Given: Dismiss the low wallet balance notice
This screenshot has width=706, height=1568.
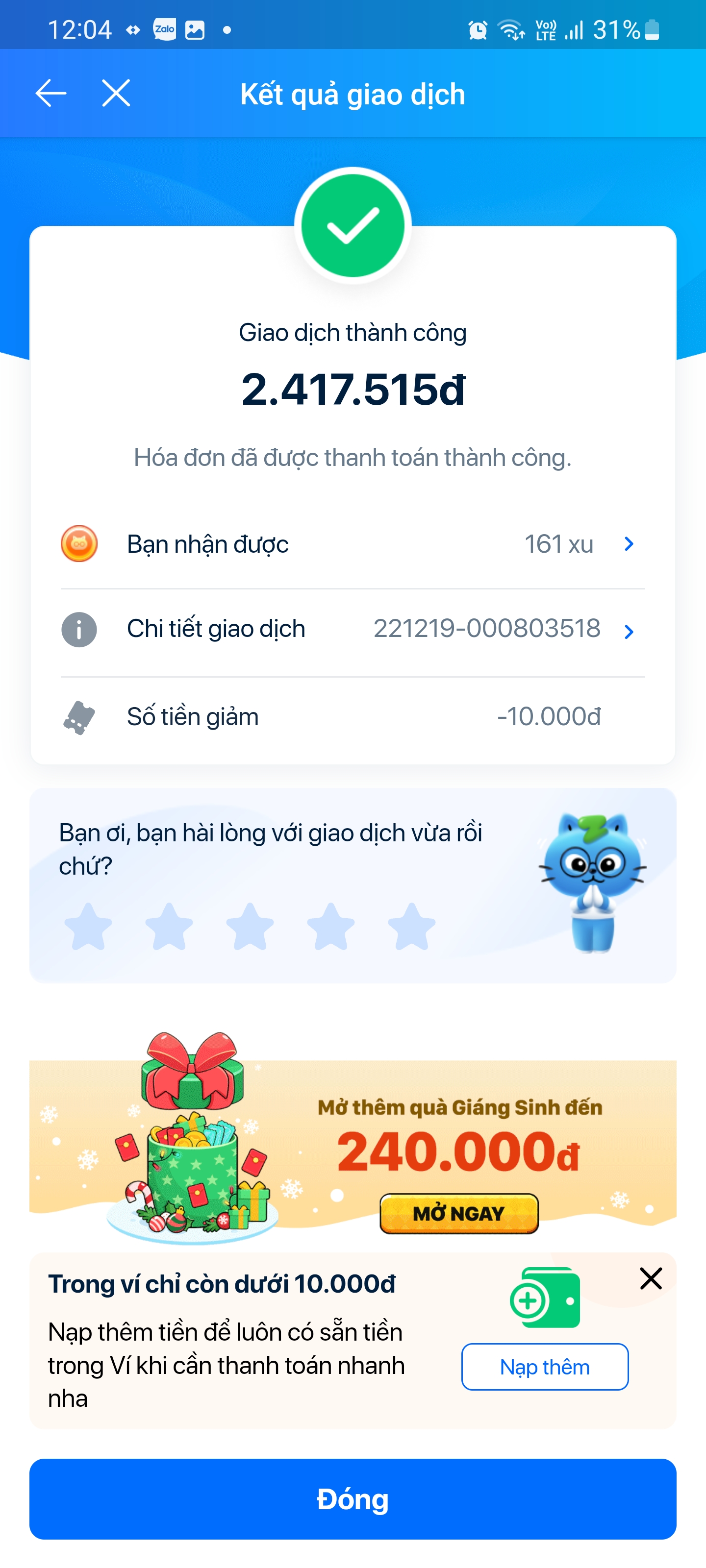Looking at the screenshot, I should point(651,1278).
